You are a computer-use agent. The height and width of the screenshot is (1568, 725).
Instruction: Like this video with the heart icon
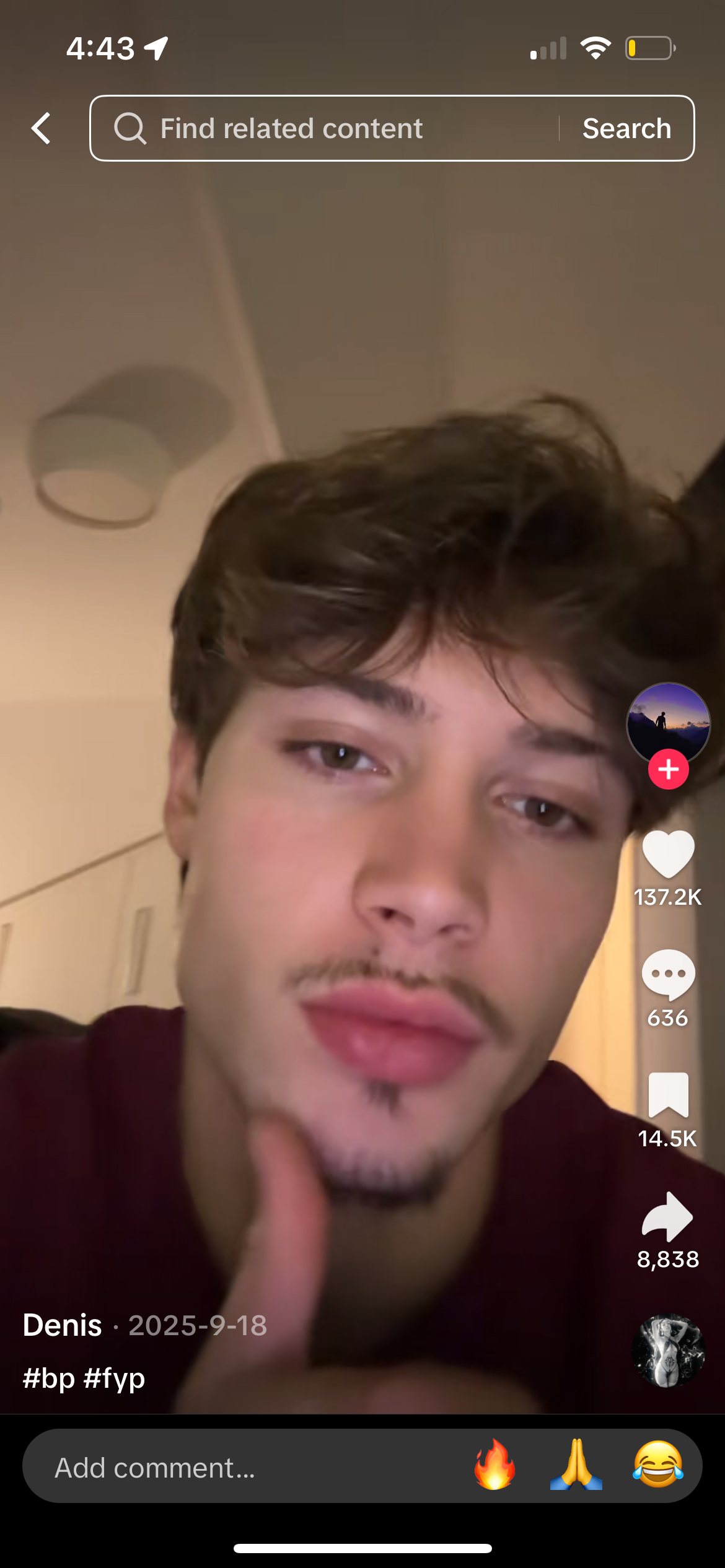pos(668,854)
